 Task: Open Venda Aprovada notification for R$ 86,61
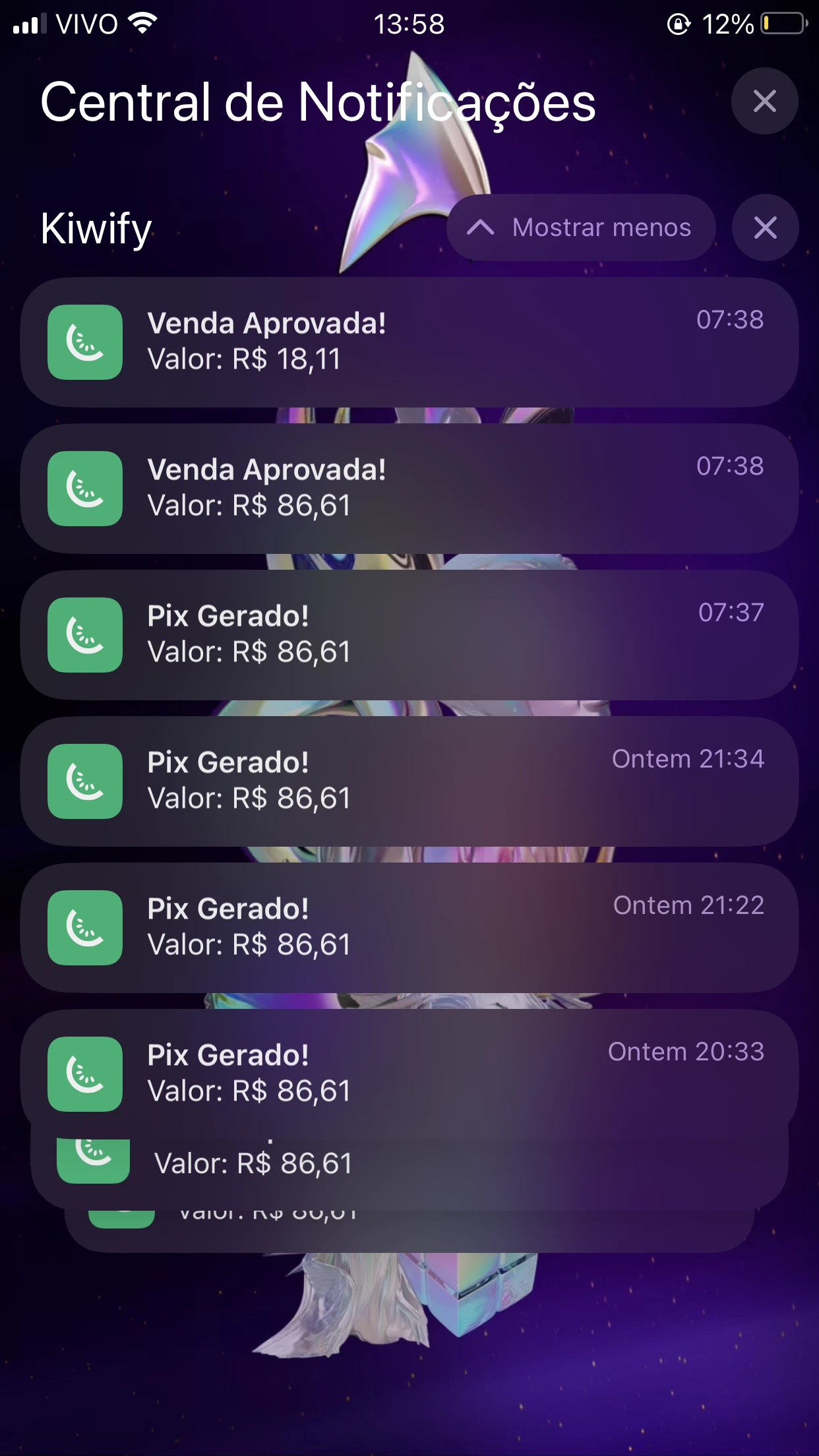(x=409, y=489)
